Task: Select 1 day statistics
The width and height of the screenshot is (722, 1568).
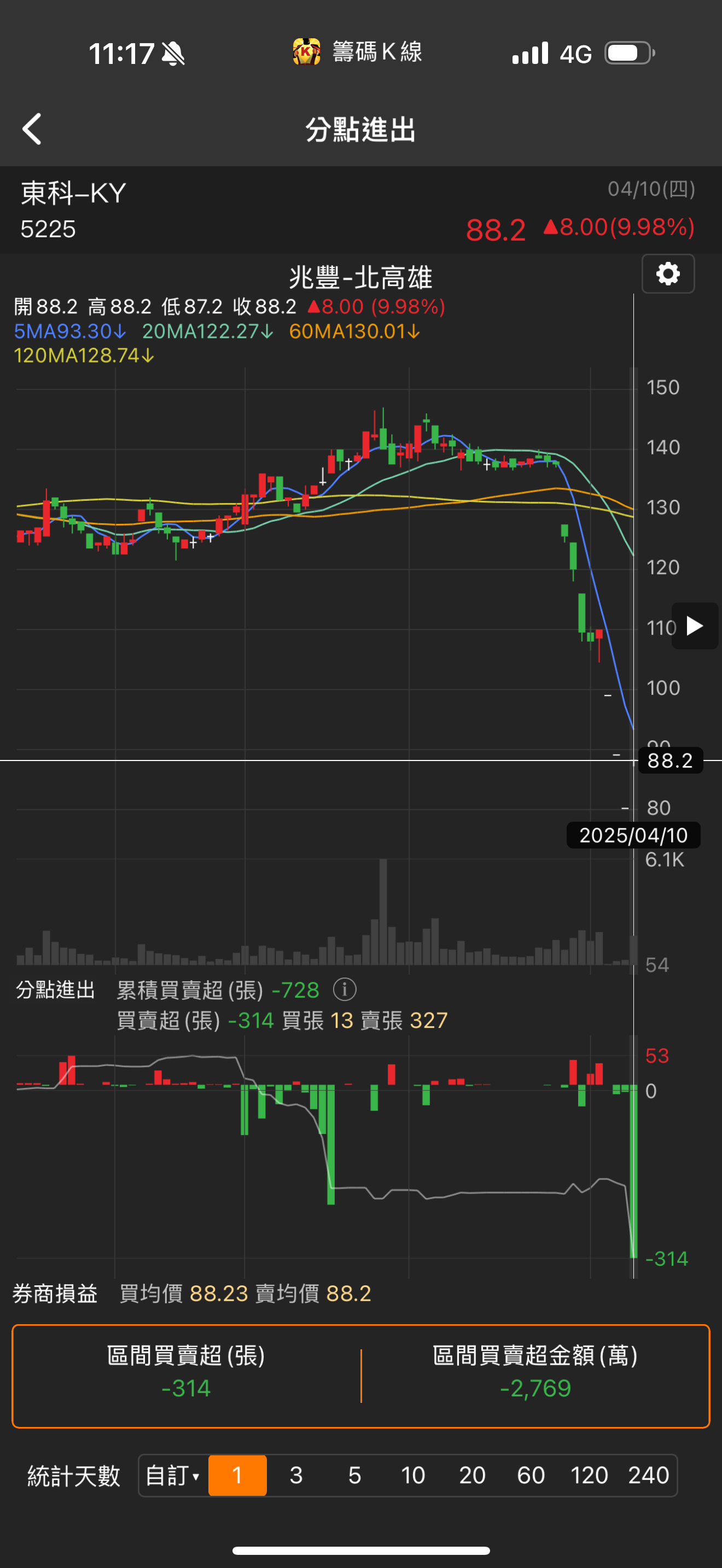Action: click(237, 1476)
